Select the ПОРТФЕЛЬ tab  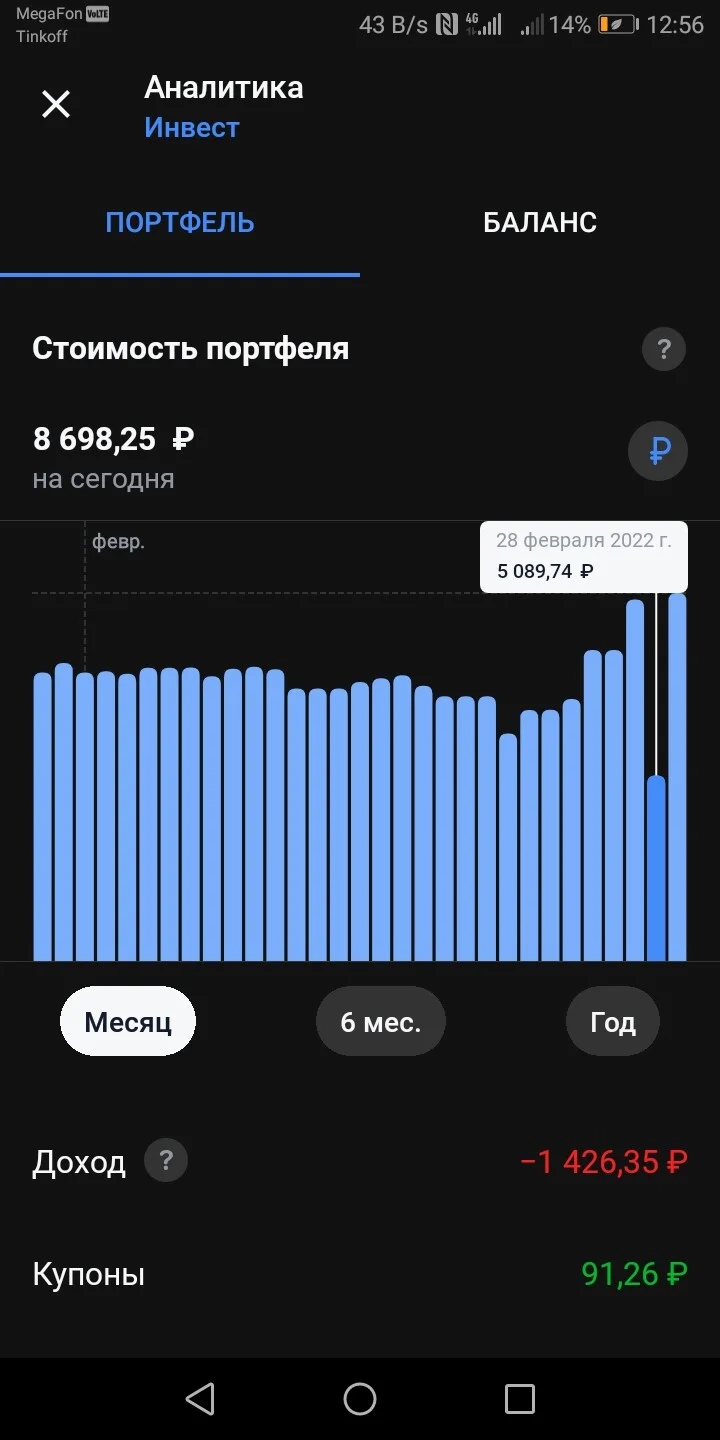click(180, 222)
